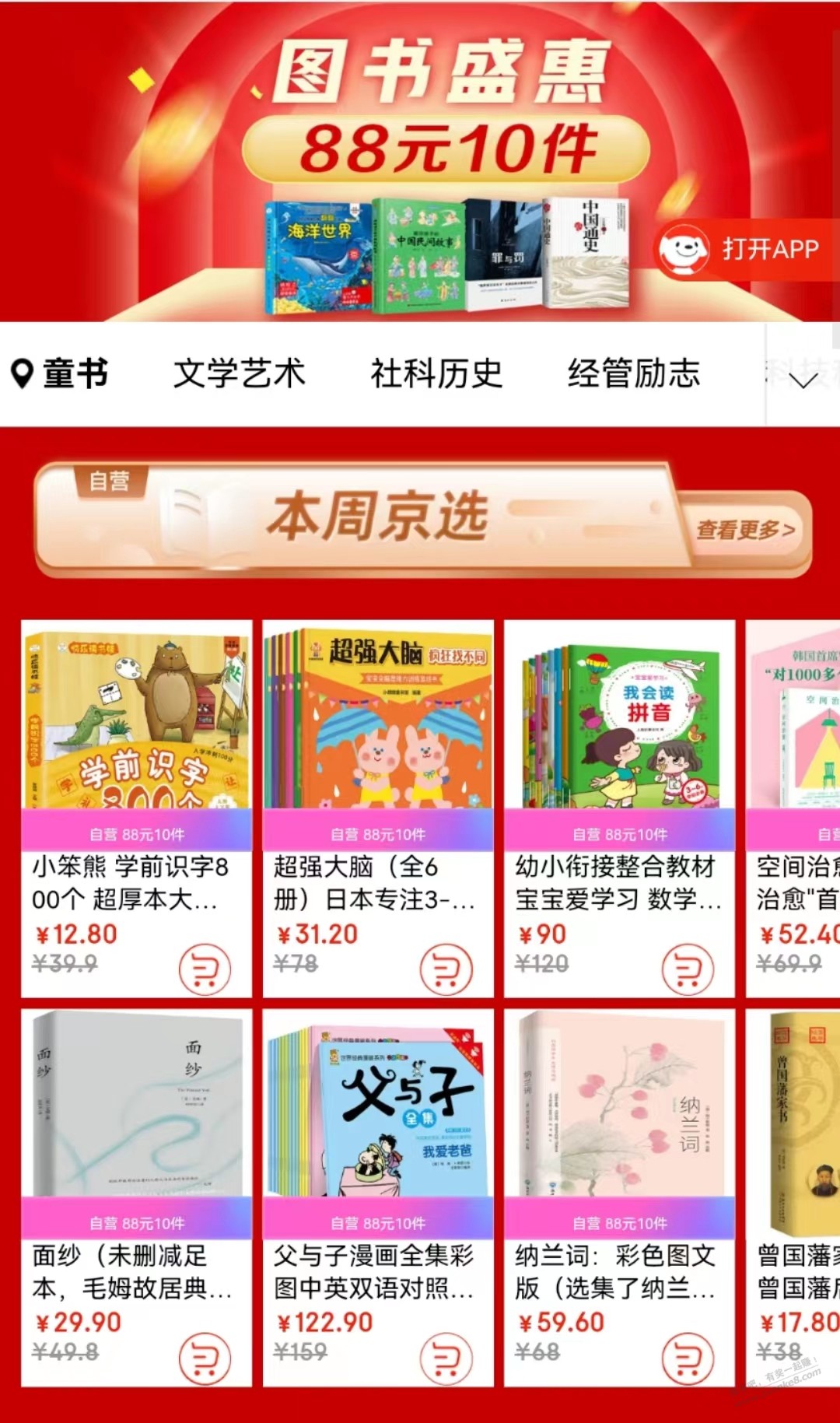
Task: Add 超强大脑 book set to cart
Action: [446, 969]
